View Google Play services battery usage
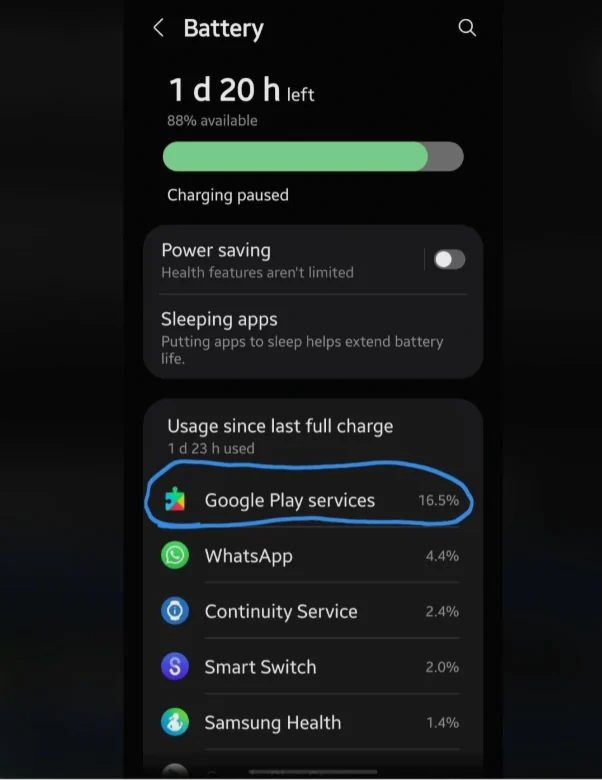 tap(310, 500)
